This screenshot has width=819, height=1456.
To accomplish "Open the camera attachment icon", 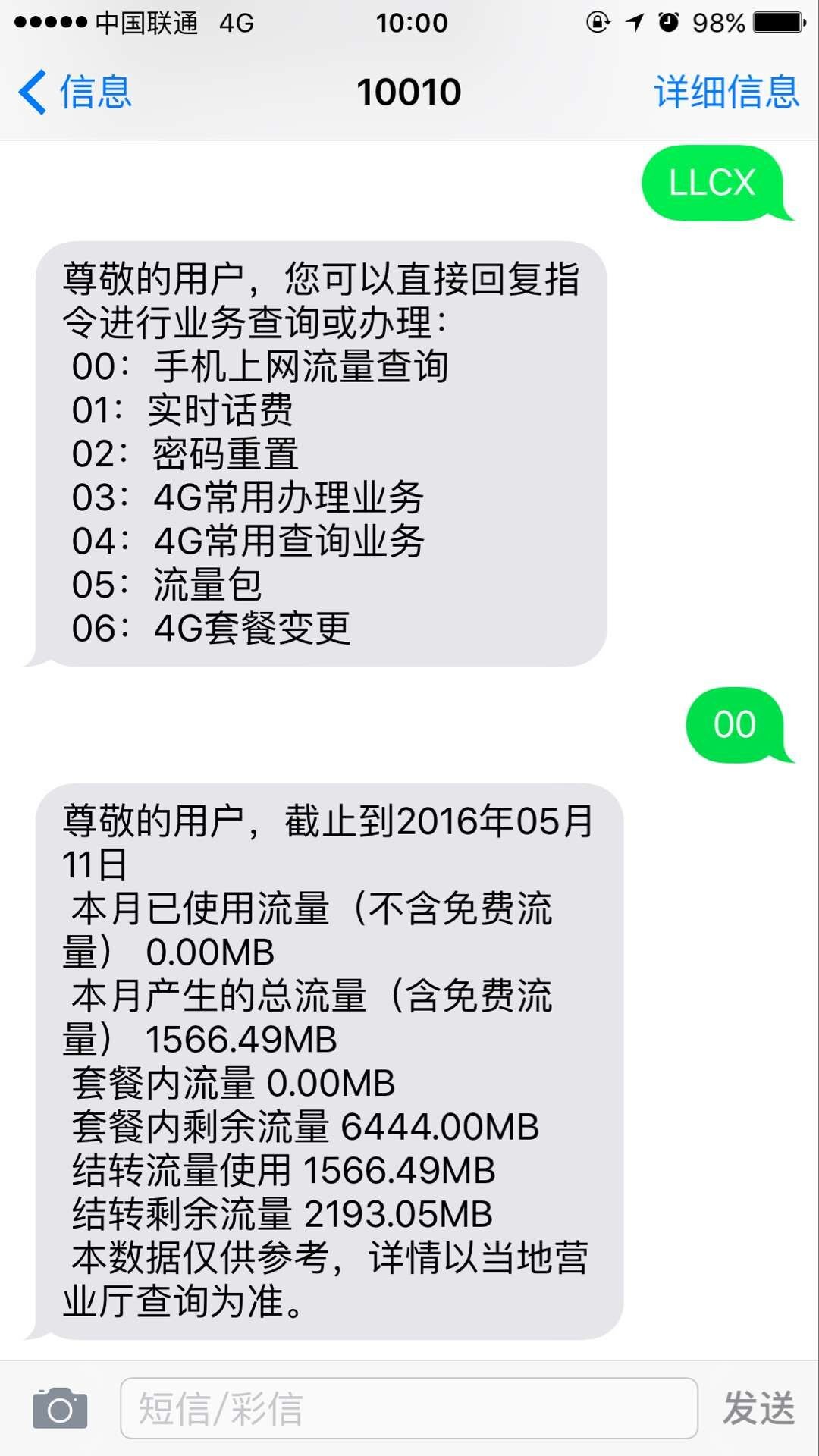I will (60, 1409).
